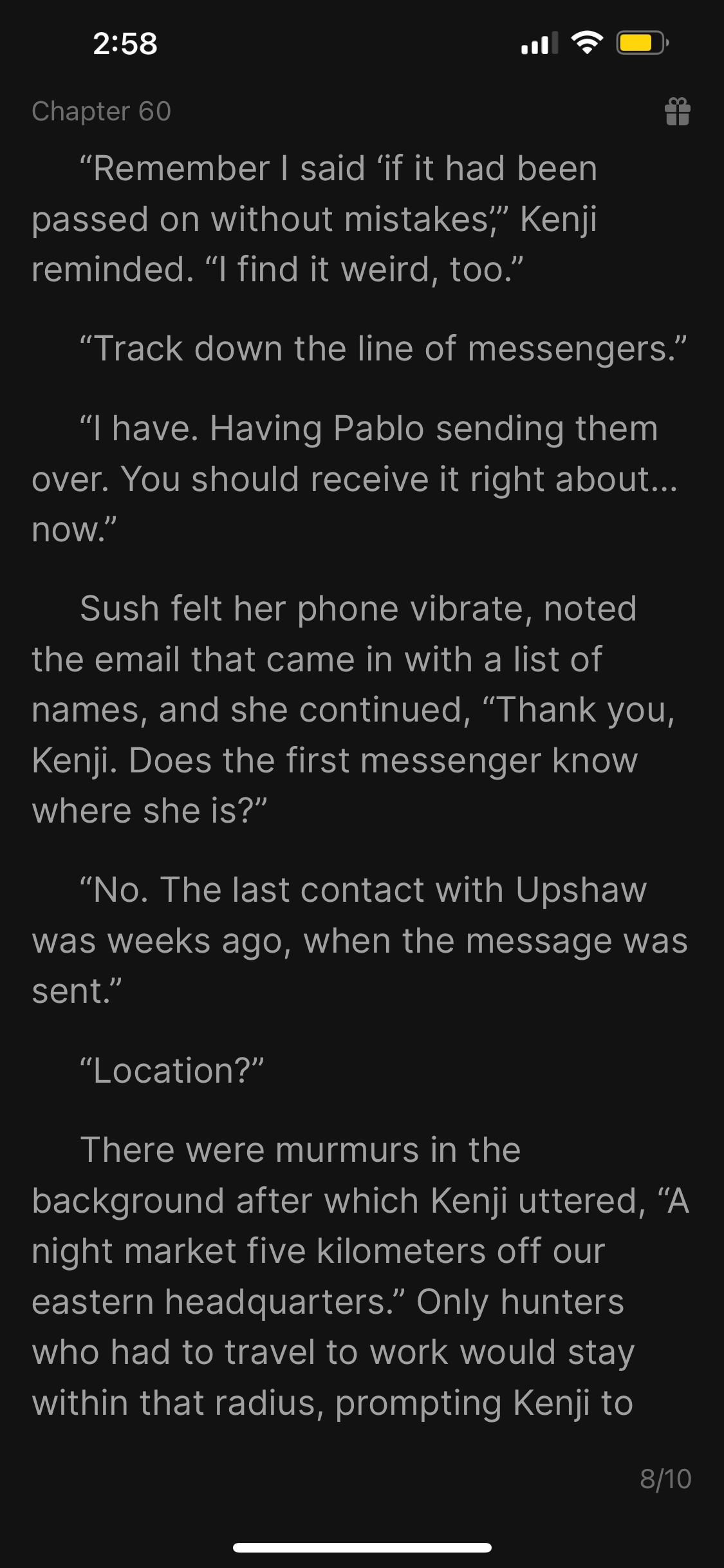
Task: Open the gift icon beside Chapter 60
Action: 677,111
